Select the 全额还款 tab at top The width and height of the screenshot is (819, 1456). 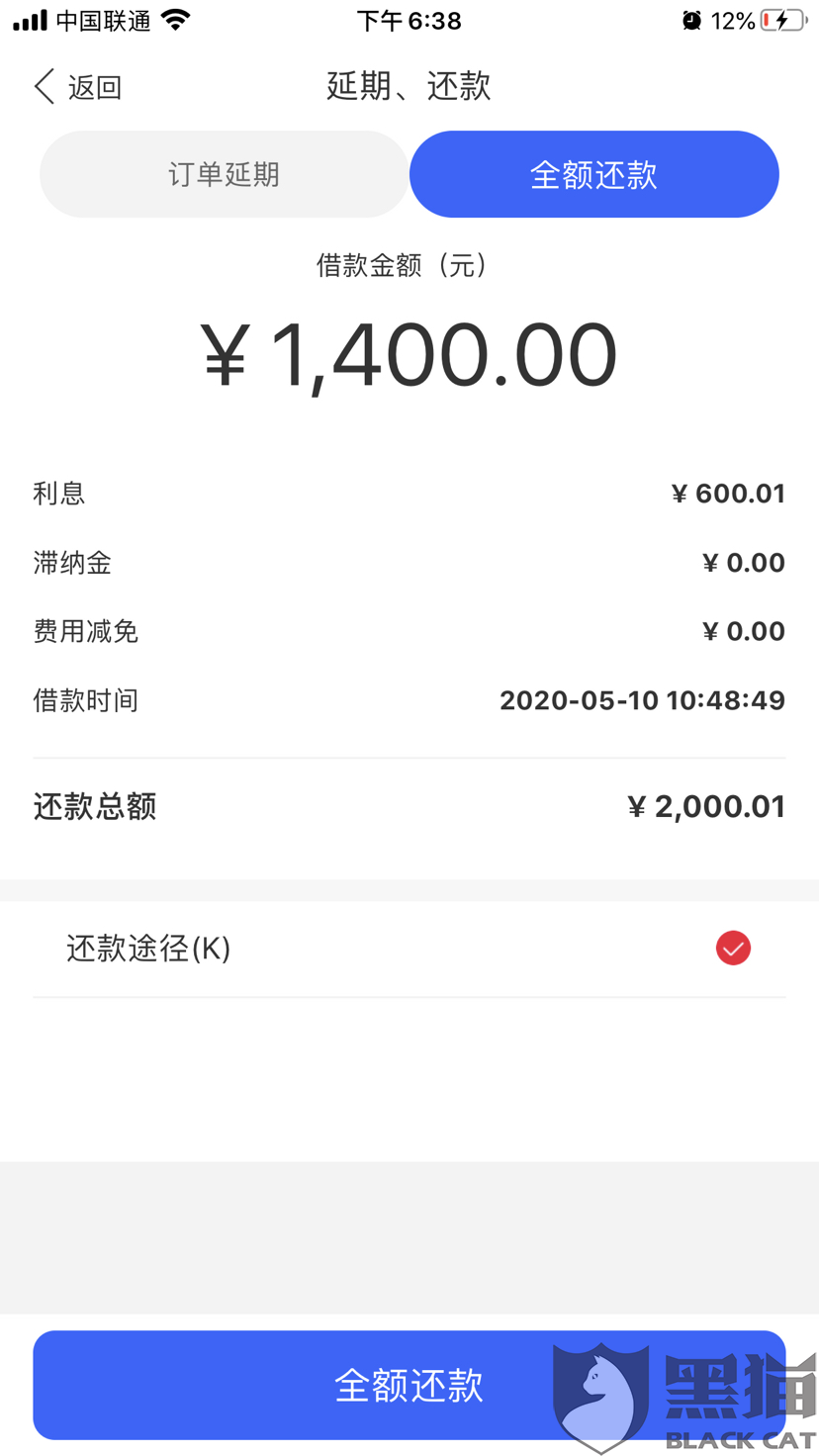(593, 174)
